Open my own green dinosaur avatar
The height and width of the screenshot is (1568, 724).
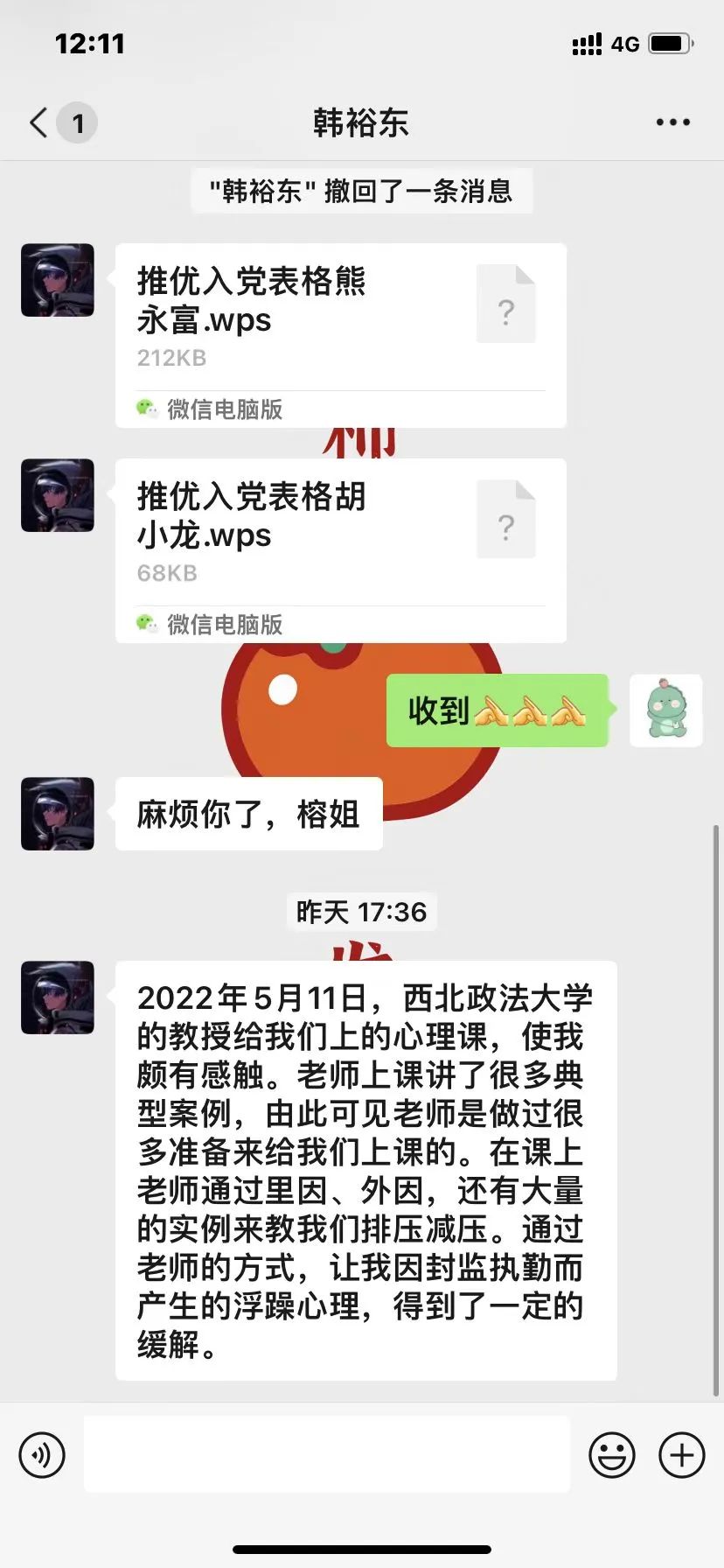(665, 710)
